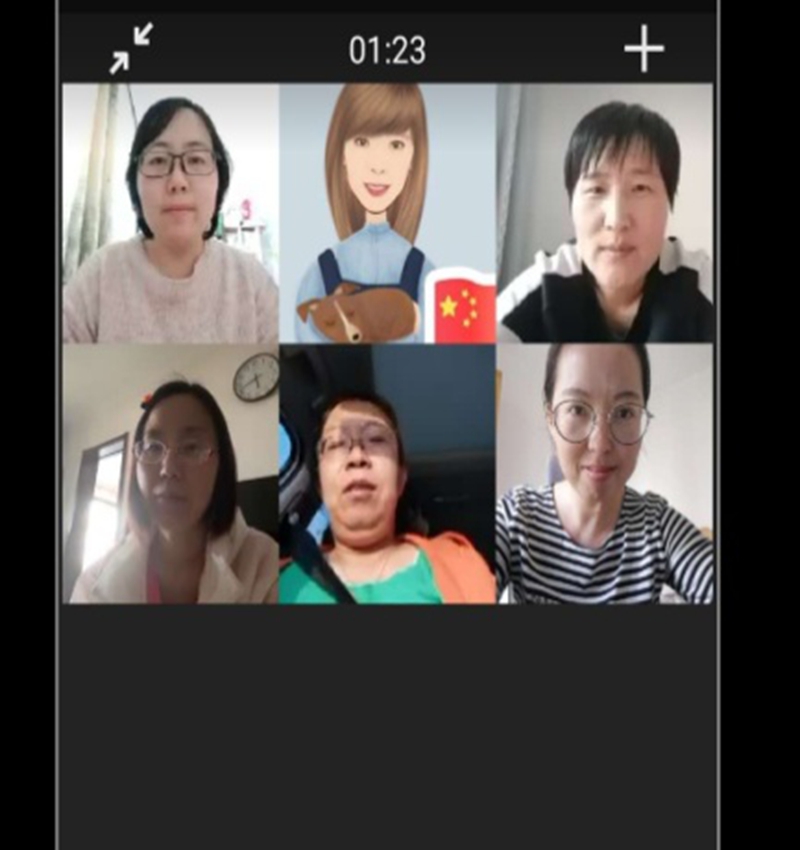Add a participant with the plus icon
The height and width of the screenshot is (850, 800).
click(x=644, y=48)
